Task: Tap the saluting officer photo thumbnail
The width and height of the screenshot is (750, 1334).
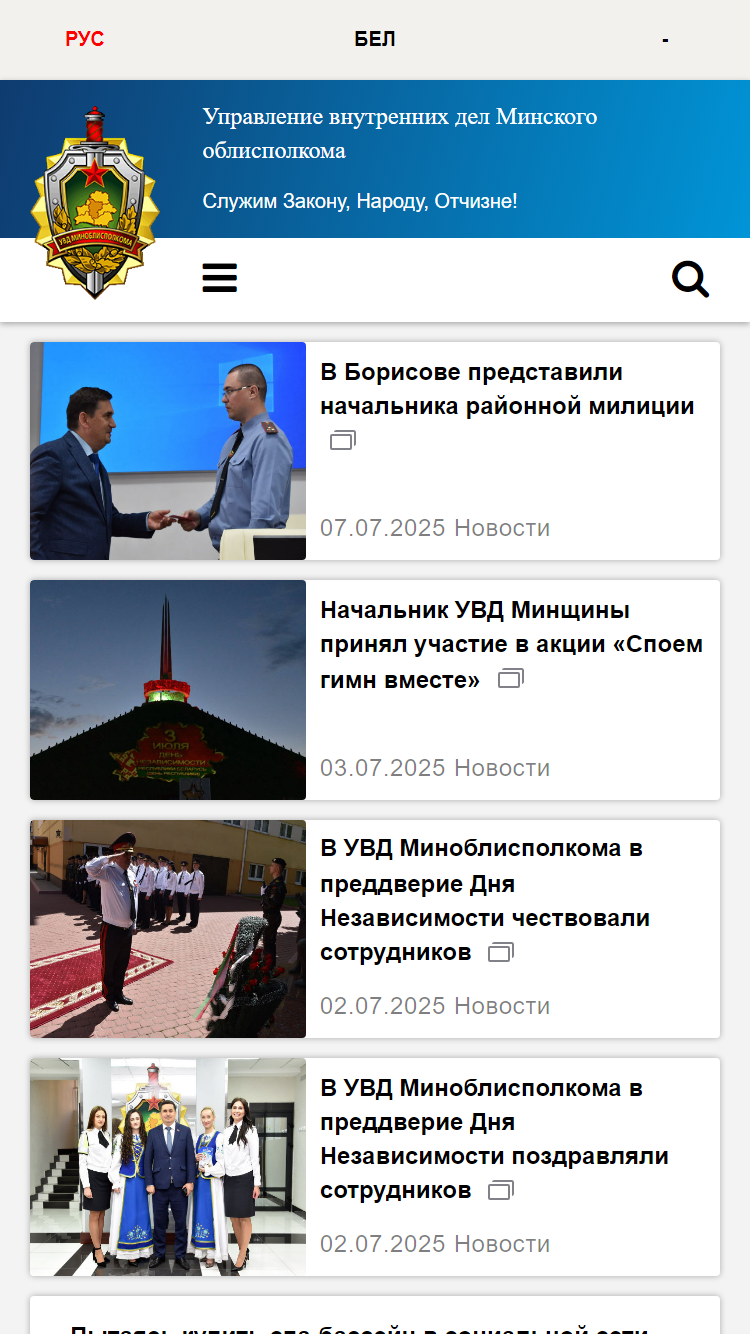Action: [168, 929]
